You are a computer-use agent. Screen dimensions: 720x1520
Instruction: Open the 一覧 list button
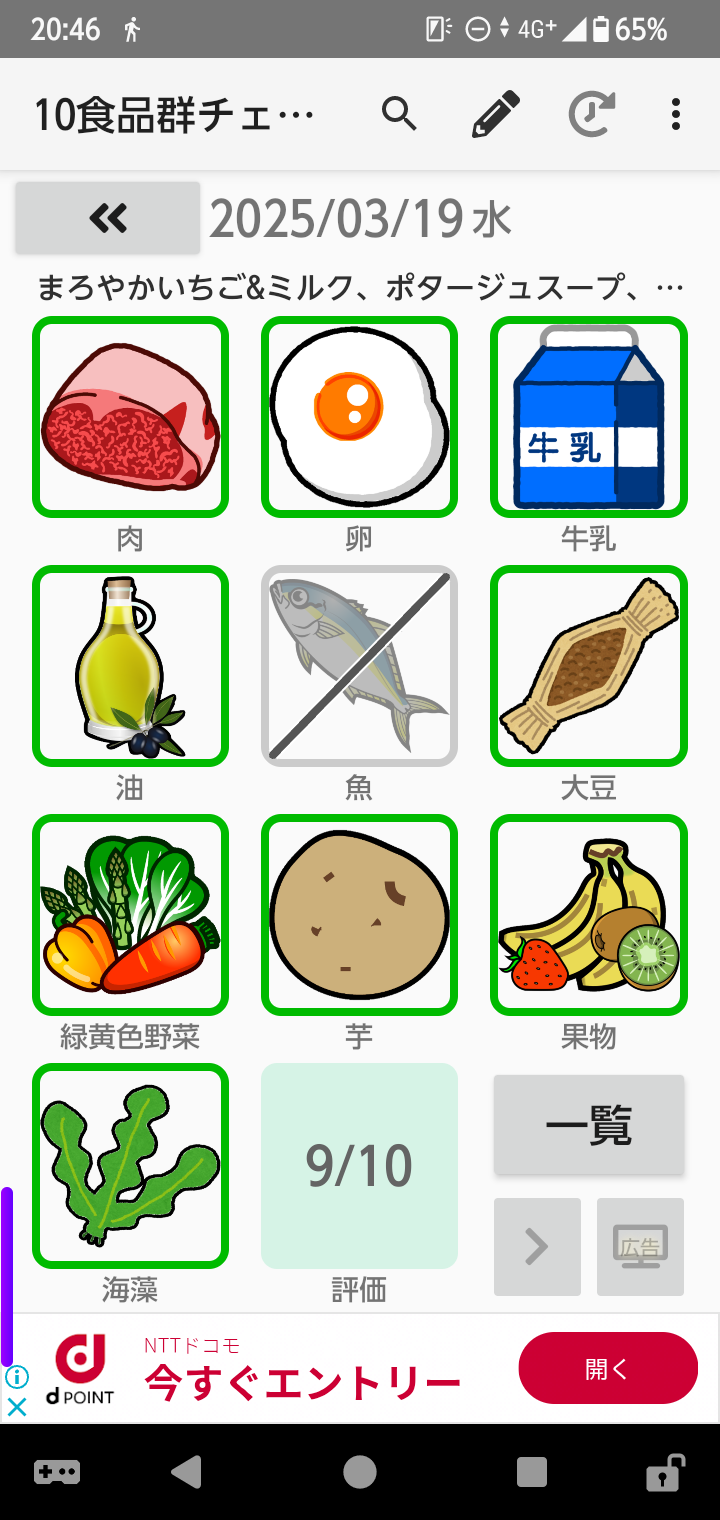pyautogui.click(x=589, y=1125)
